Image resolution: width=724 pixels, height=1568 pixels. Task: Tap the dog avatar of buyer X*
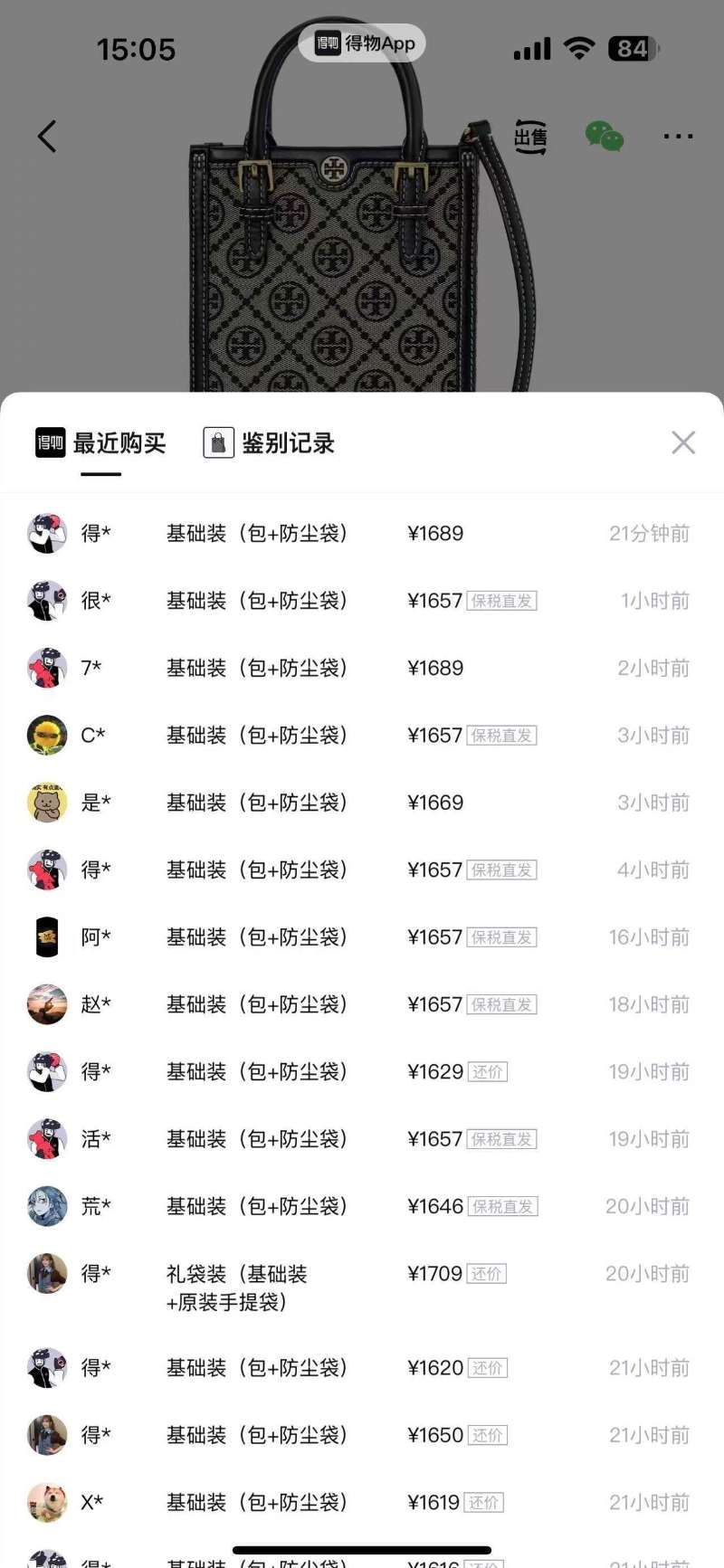click(x=47, y=1501)
